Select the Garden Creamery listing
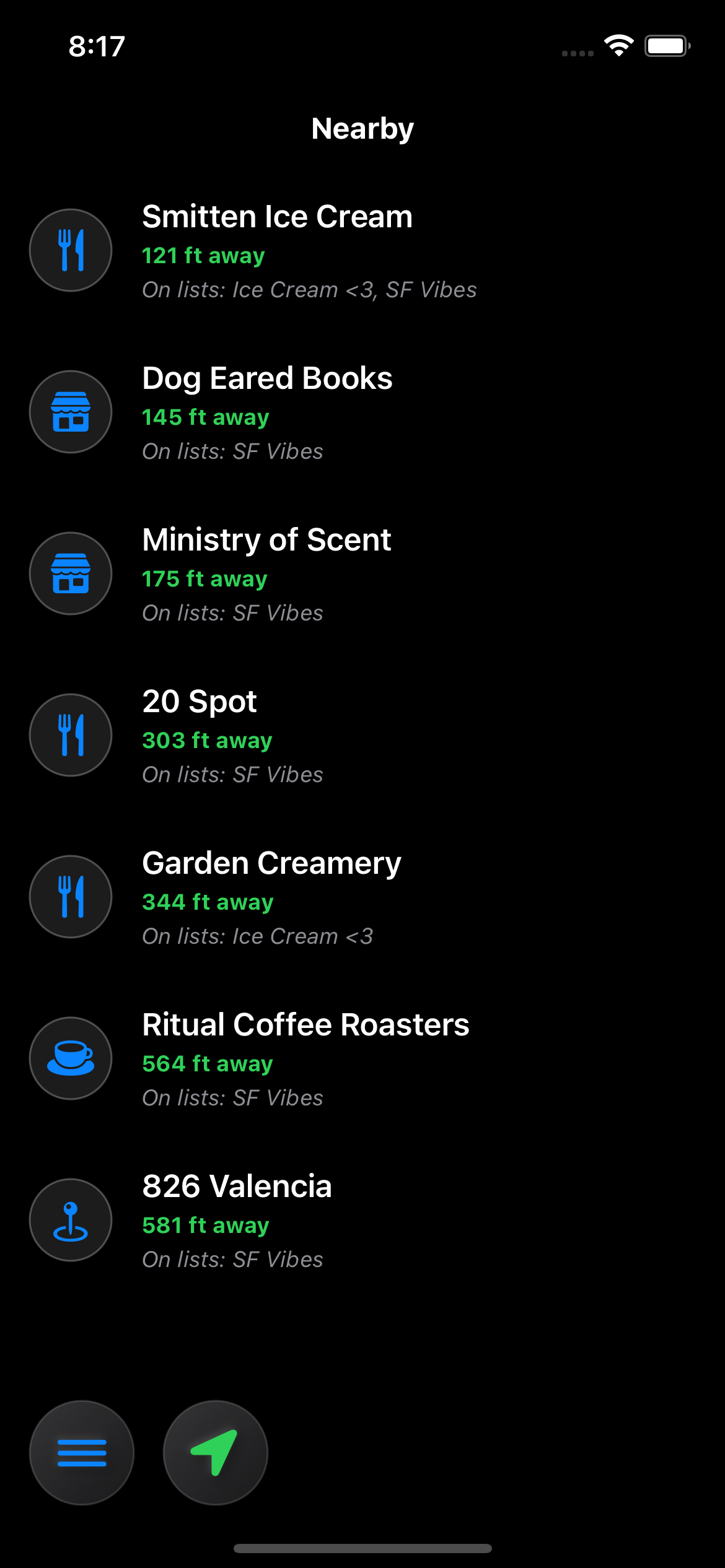The width and height of the screenshot is (725, 1568). (x=271, y=863)
